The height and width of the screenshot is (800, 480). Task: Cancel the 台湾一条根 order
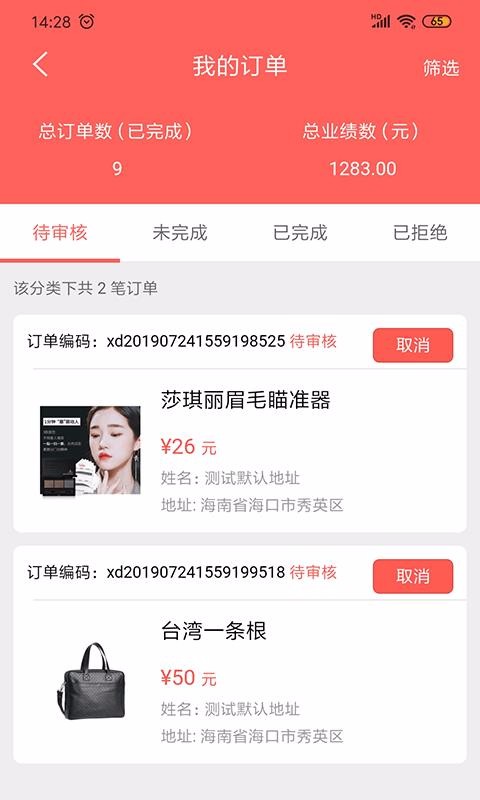413,577
